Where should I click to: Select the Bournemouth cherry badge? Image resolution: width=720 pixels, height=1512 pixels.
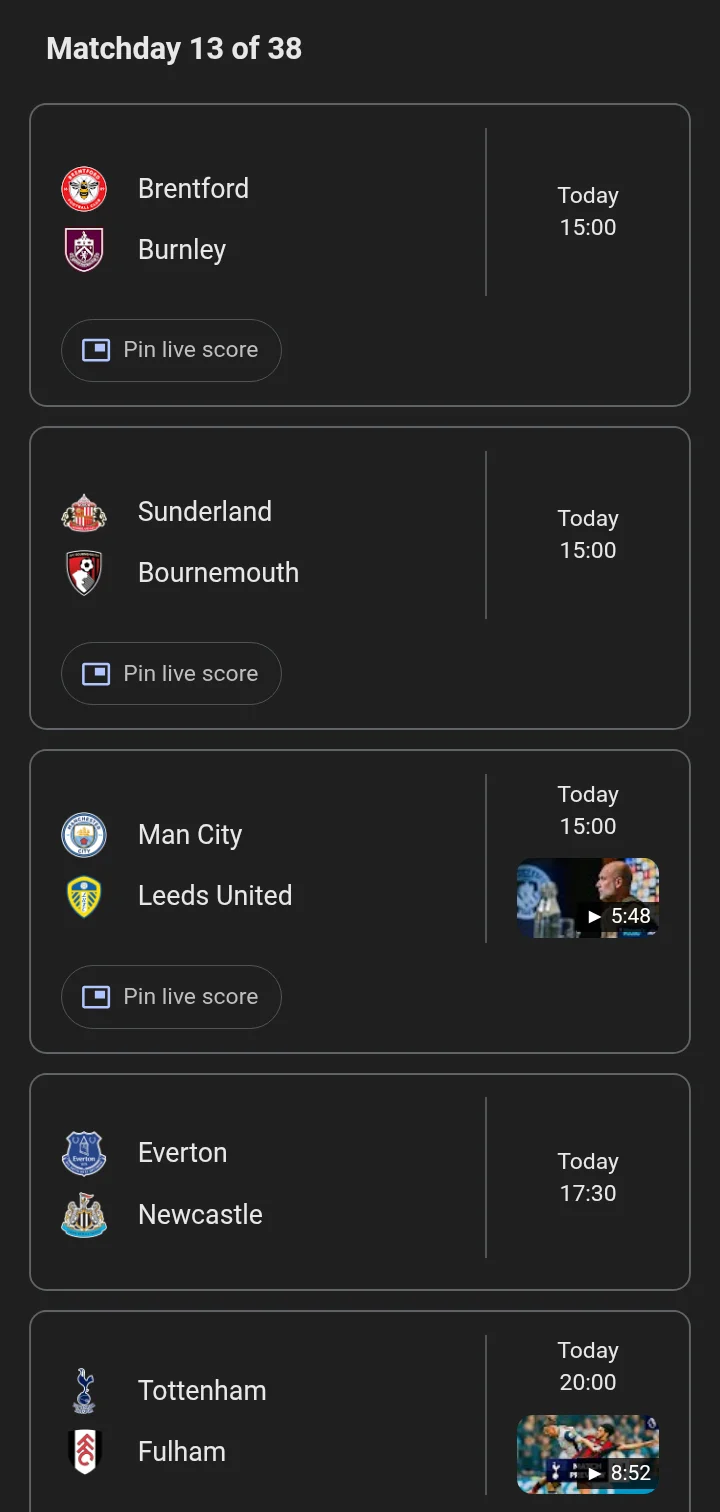[x=83, y=573]
